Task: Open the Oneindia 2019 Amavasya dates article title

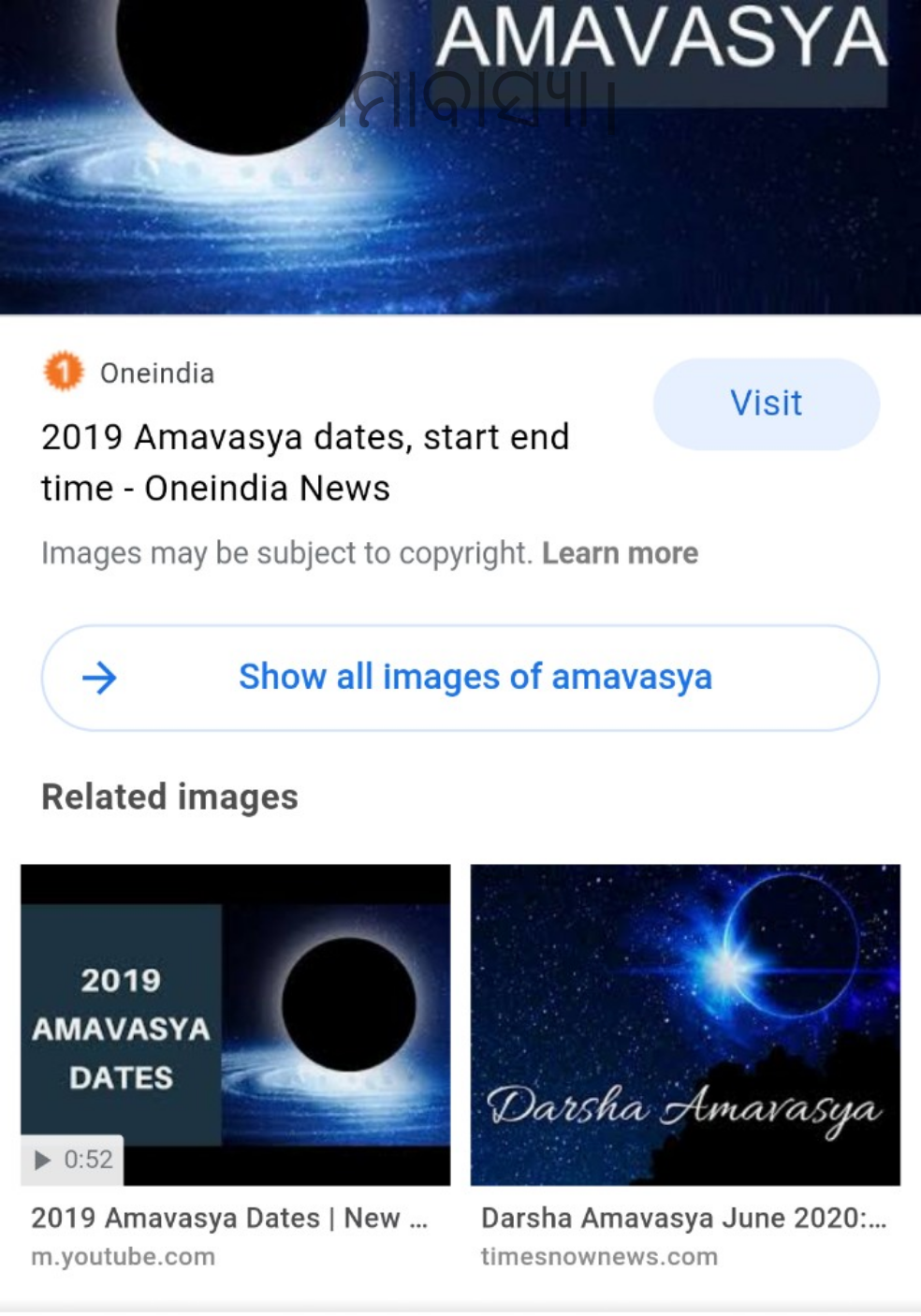Action: click(x=305, y=462)
